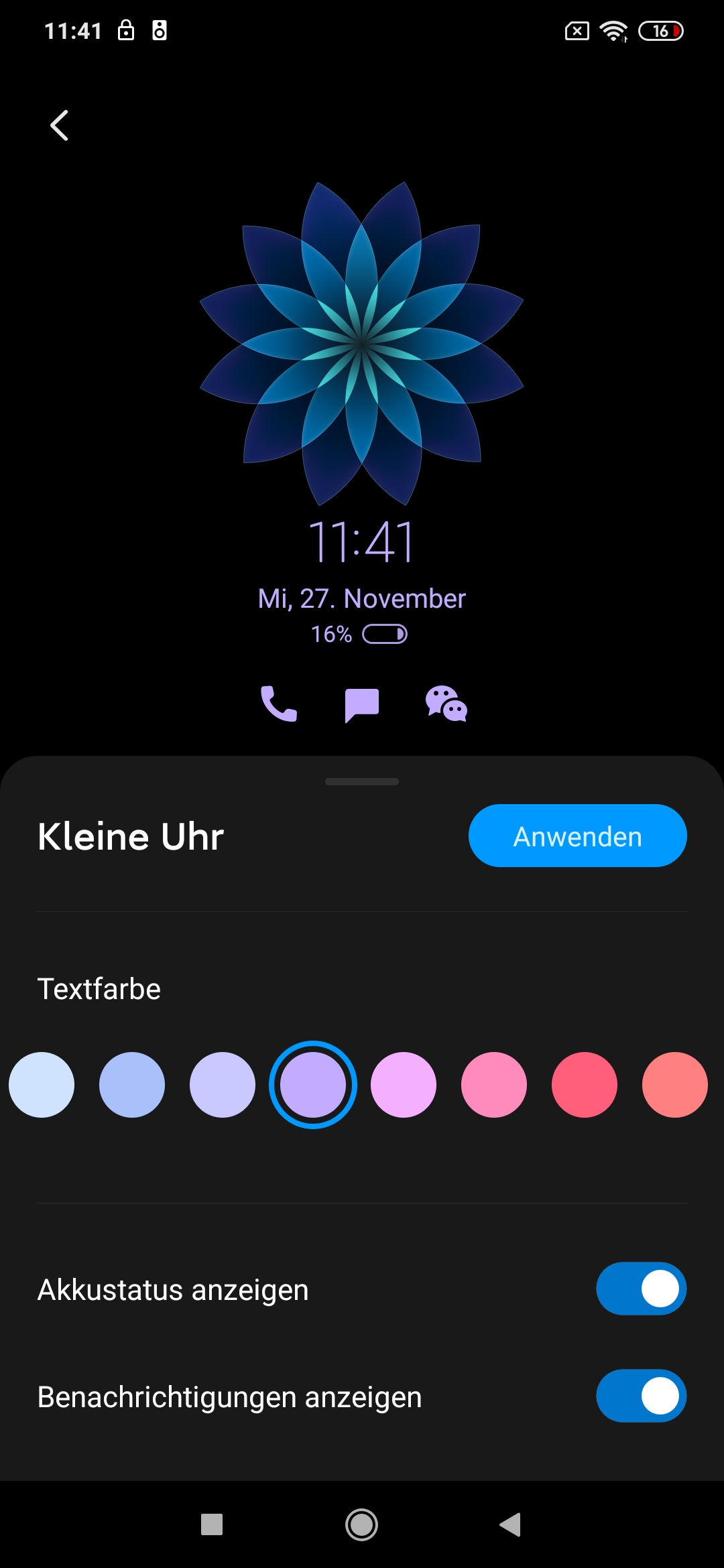Choose the light pink-violet text color

(x=404, y=1085)
